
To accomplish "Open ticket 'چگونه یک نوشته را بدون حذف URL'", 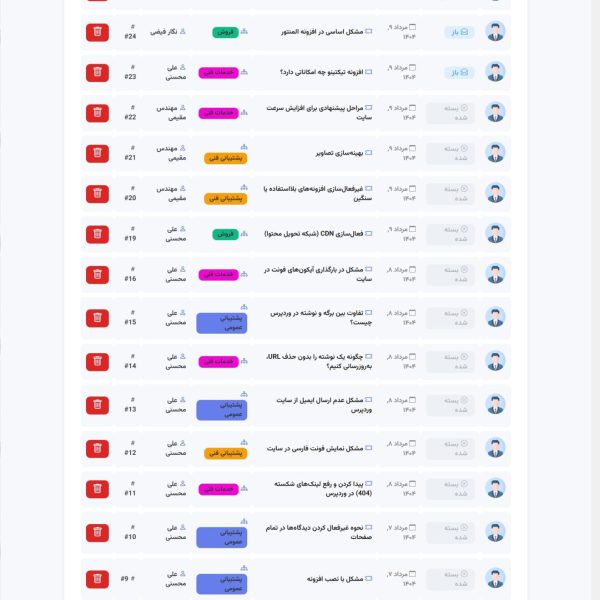I will (318, 360).
